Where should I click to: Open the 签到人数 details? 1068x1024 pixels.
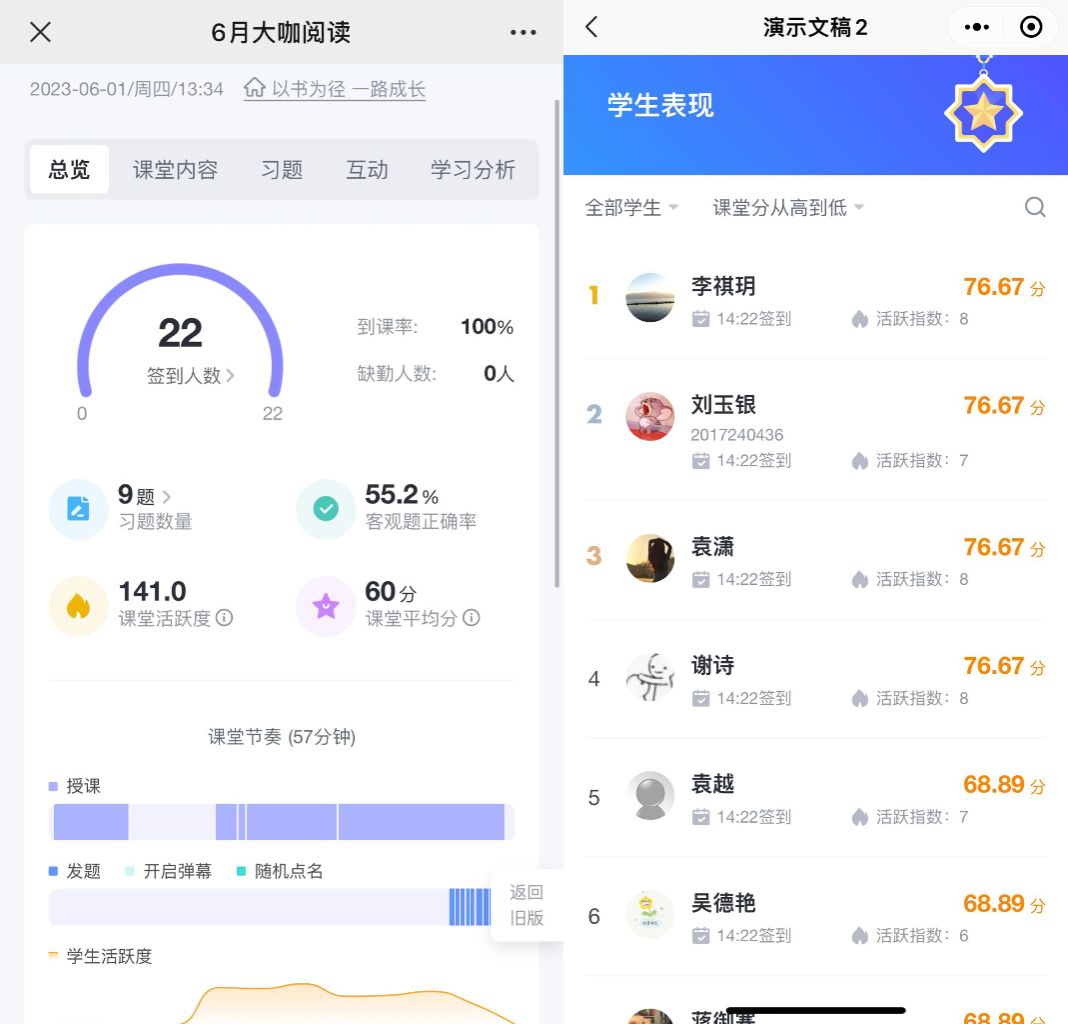(190, 376)
